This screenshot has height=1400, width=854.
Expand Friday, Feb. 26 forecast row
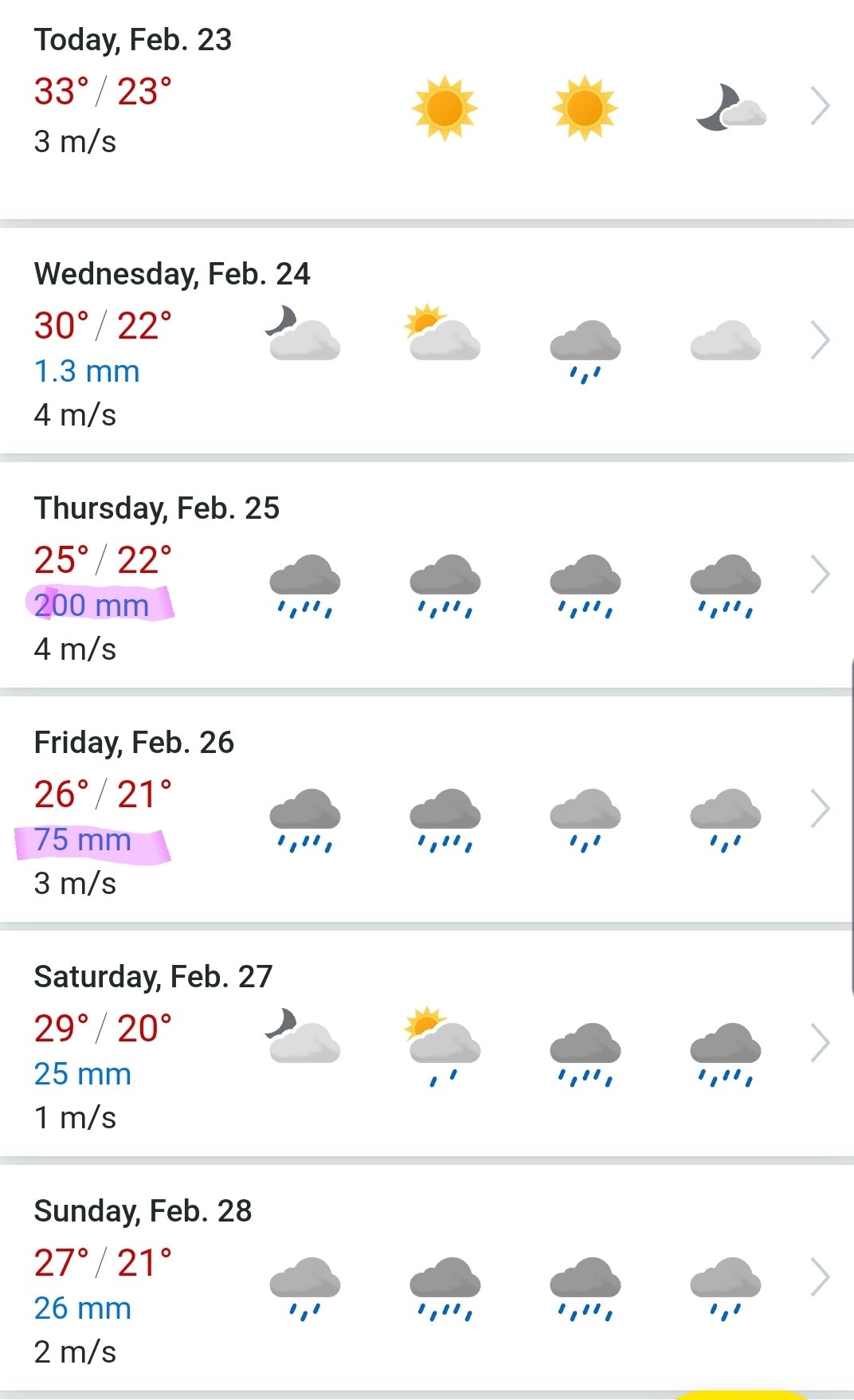[427, 810]
